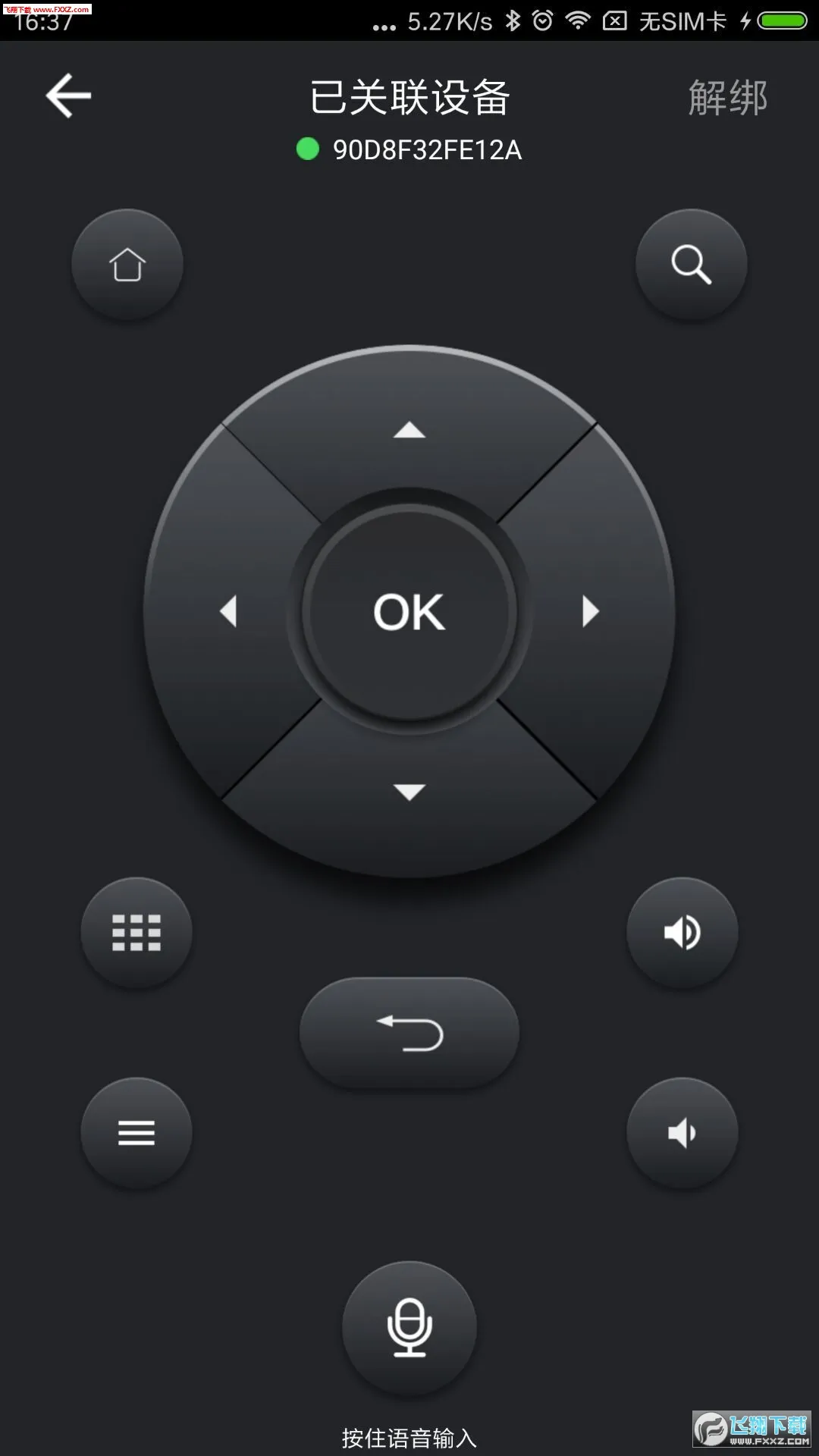Select device 90D8F32FE12A

tap(427, 149)
